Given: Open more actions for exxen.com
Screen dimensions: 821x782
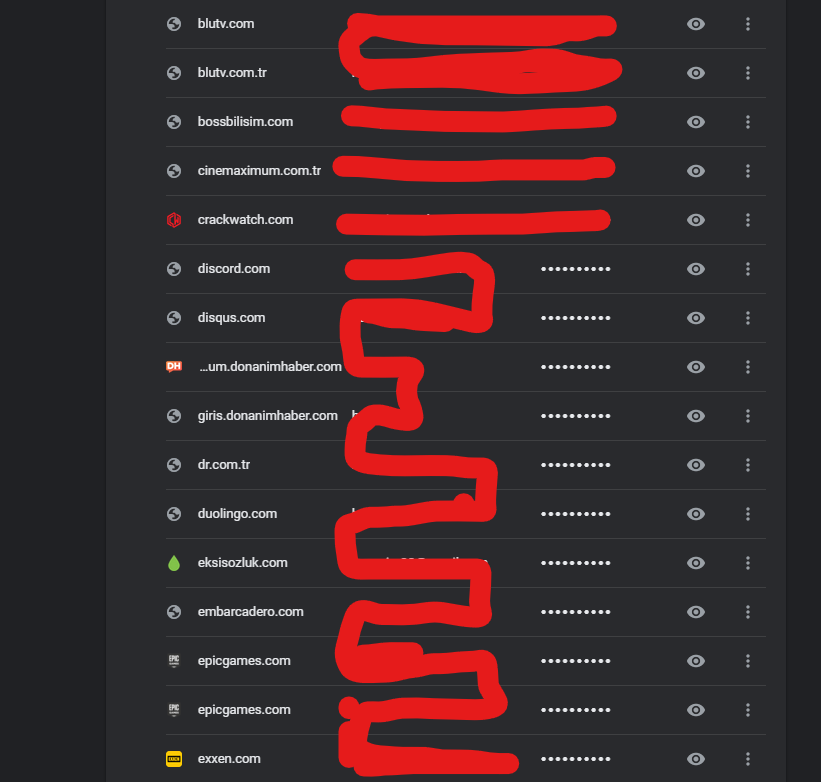Looking at the screenshot, I should click(748, 759).
